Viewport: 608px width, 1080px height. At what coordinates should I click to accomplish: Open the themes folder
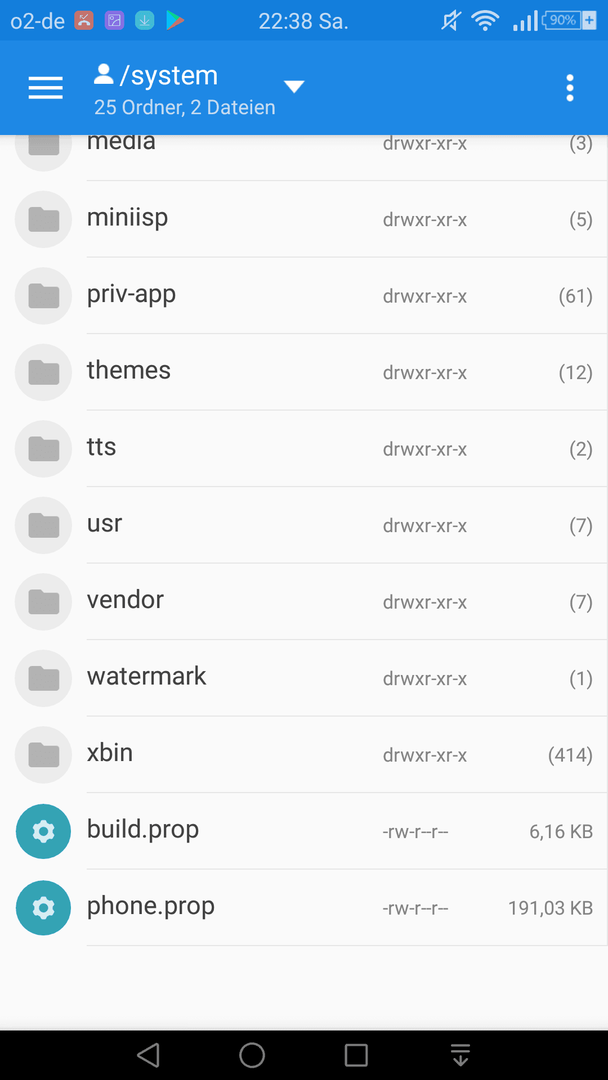pyautogui.click(x=304, y=373)
